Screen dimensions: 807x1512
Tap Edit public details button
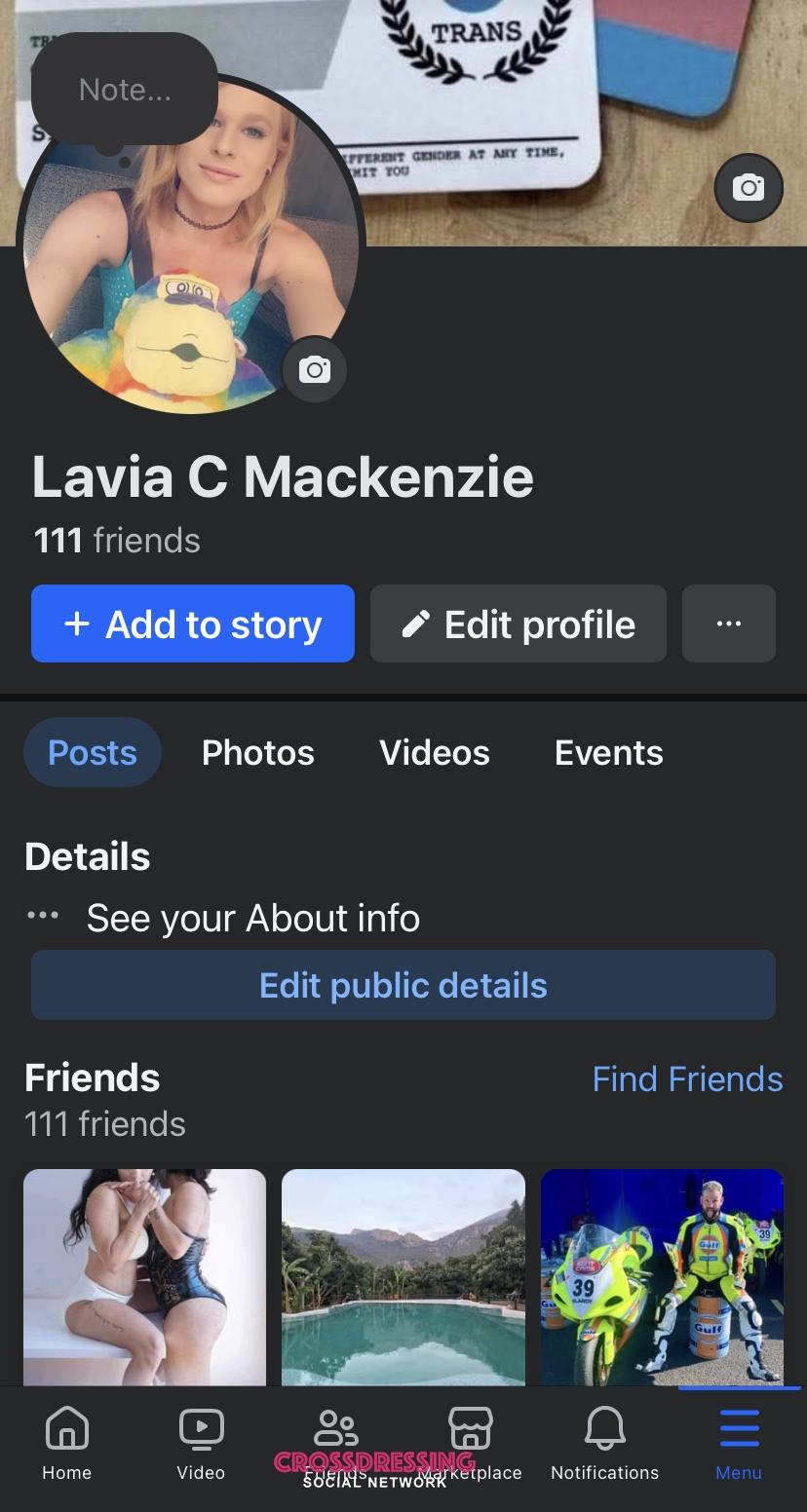click(403, 985)
